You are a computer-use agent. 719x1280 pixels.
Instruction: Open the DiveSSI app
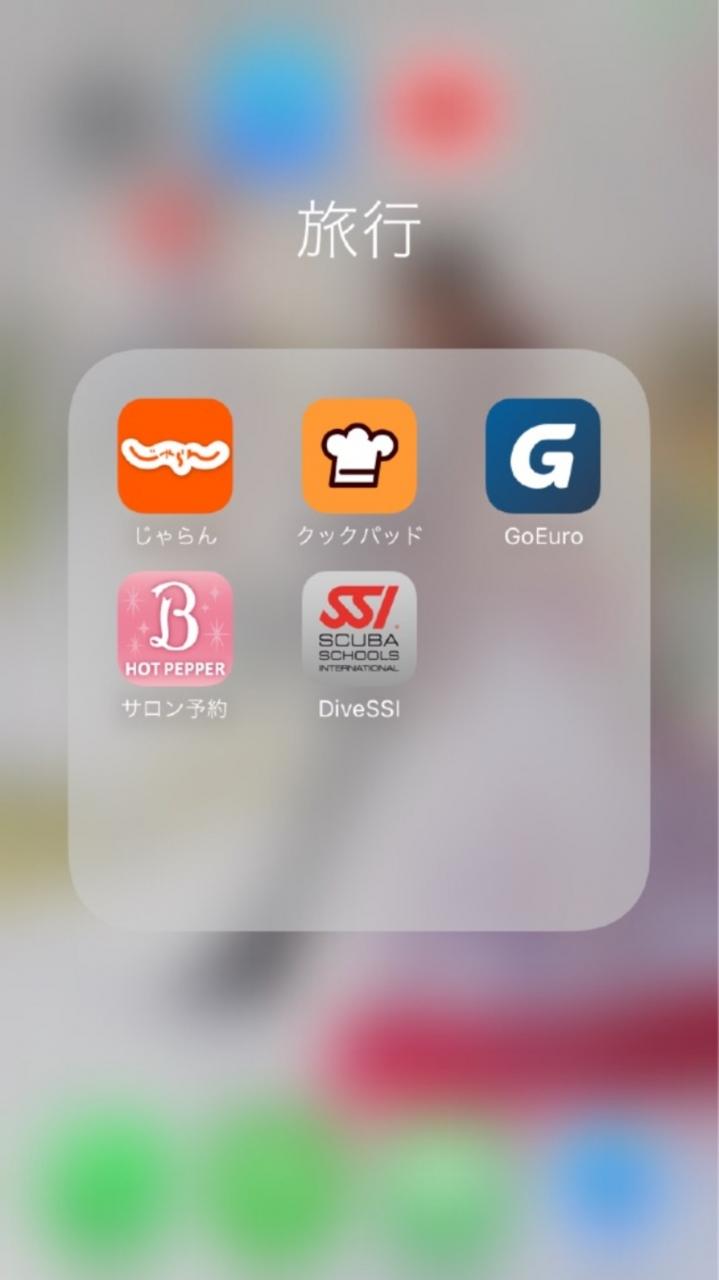pos(359,628)
